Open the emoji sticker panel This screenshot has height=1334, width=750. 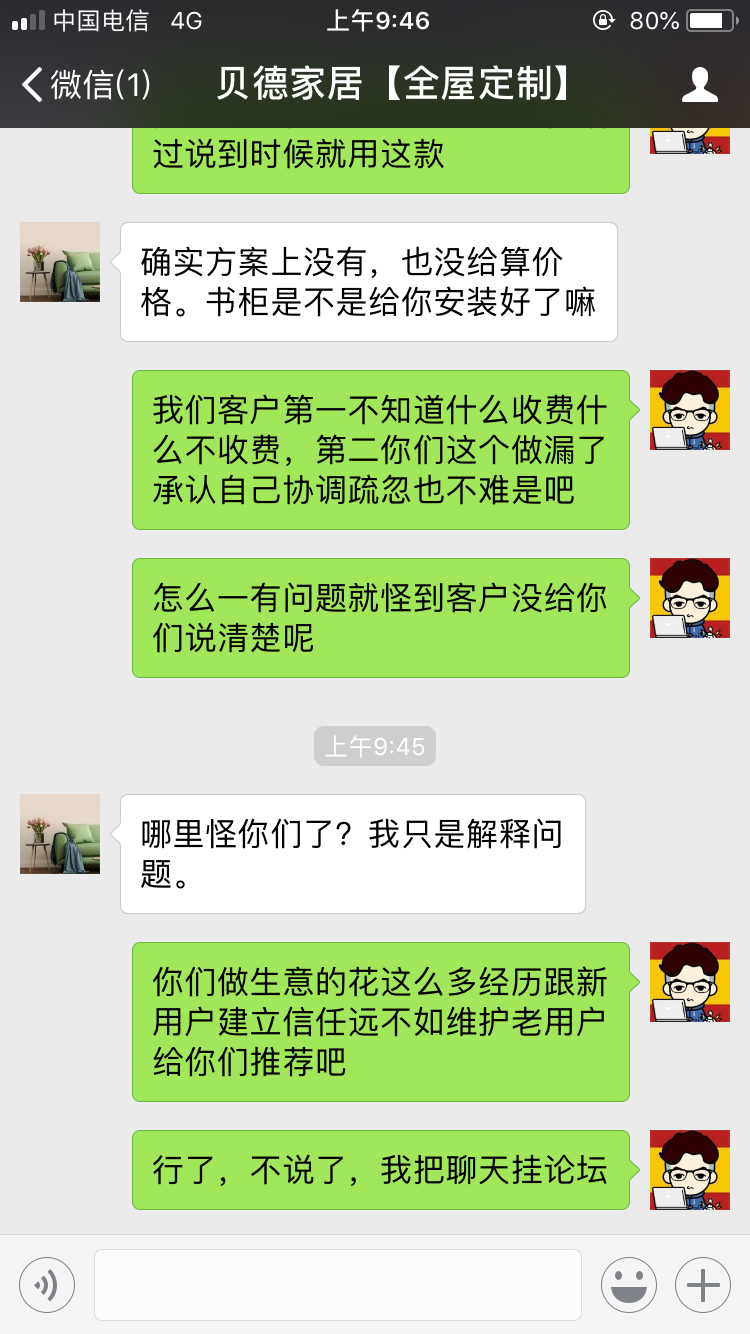pos(629,1284)
